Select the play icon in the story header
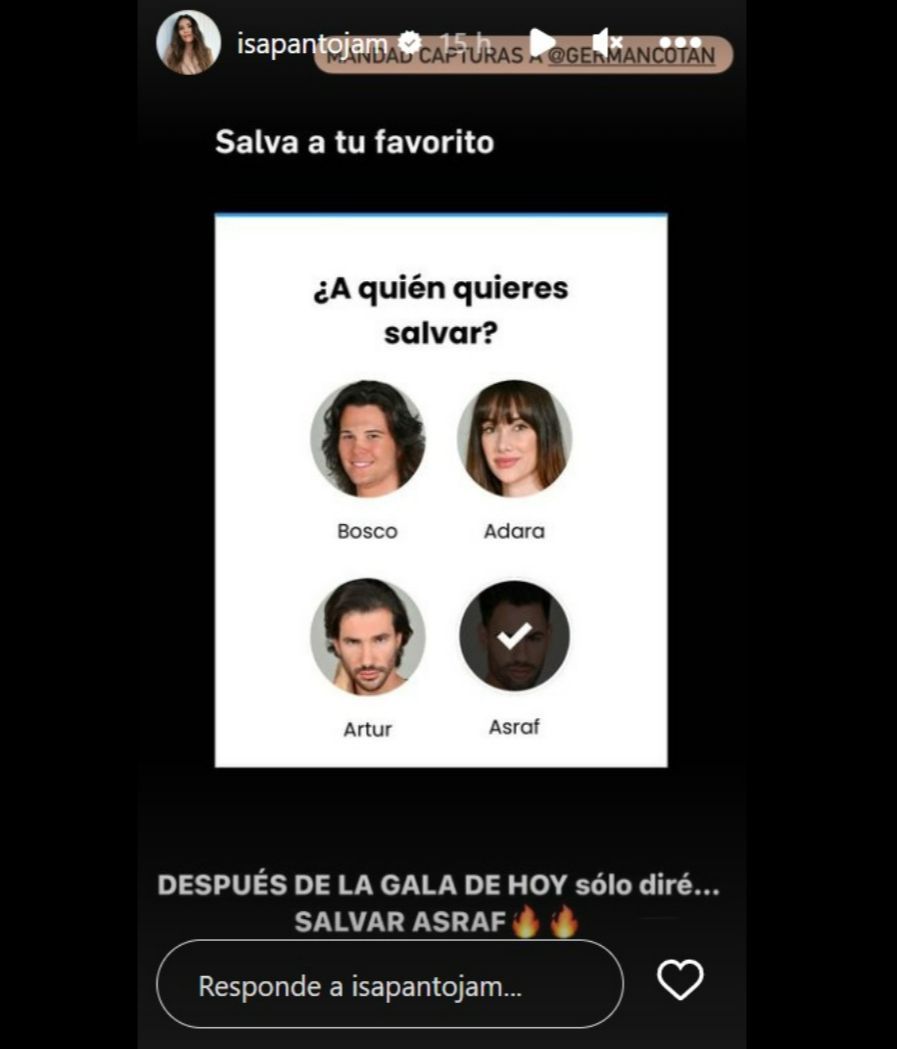Viewport: 897px width, 1049px height. [542, 41]
